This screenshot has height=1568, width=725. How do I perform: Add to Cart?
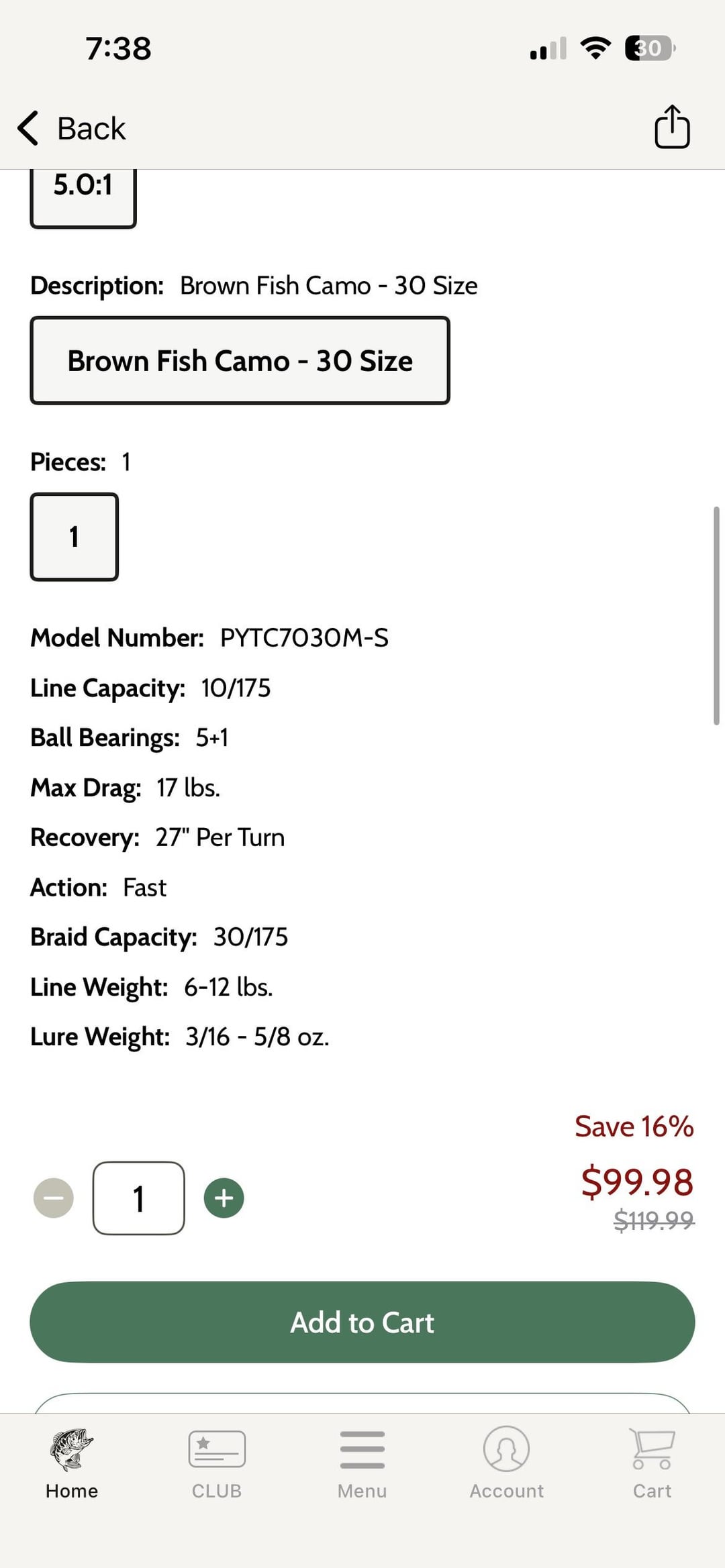click(362, 1322)
